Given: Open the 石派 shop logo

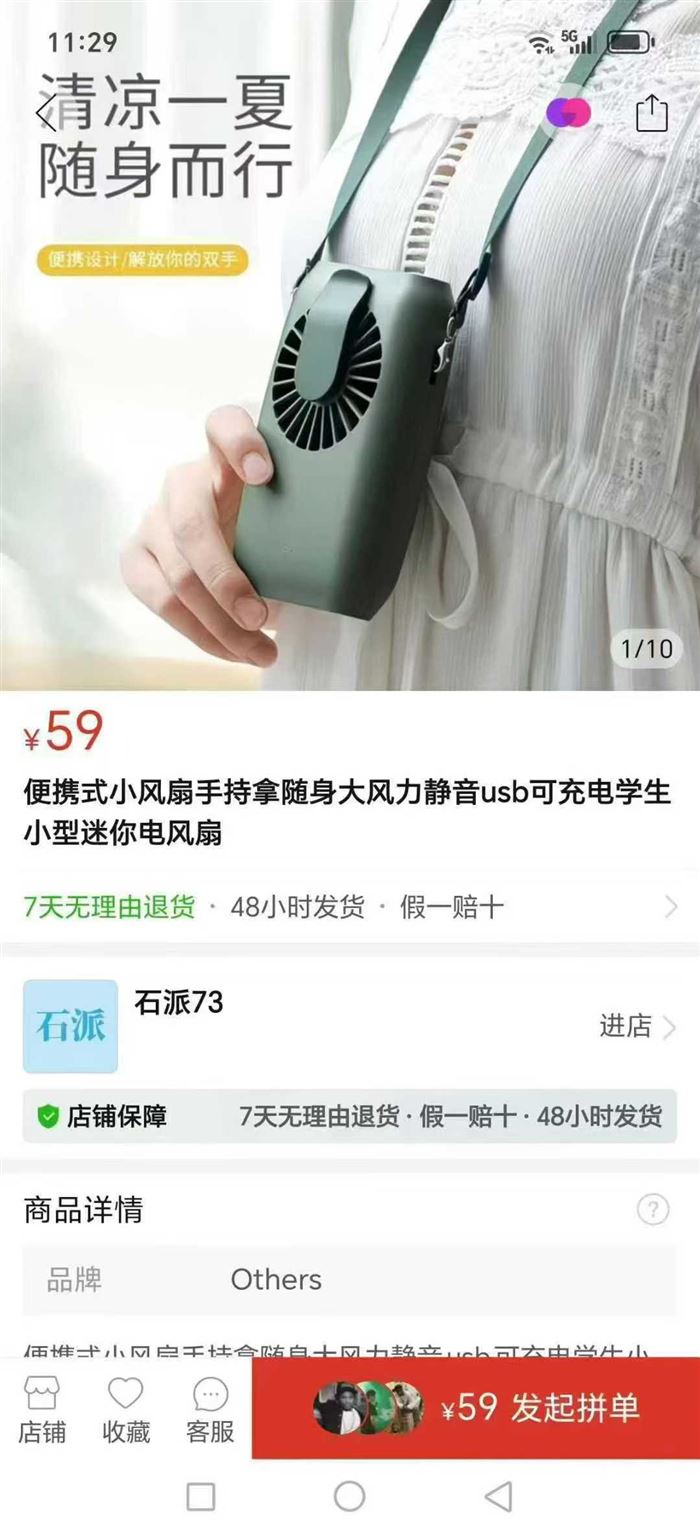Looking at the screenshot, I should coord(70,1026).
